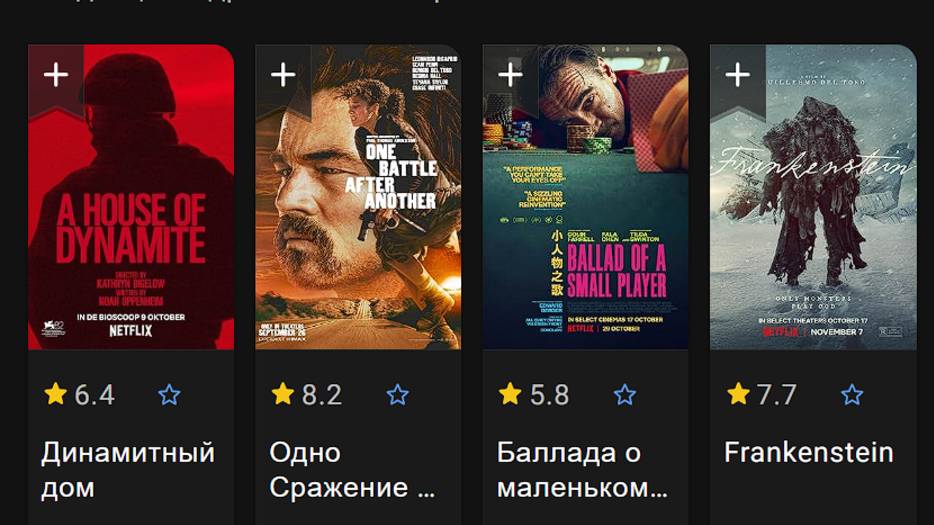This screenshot has width=934, height=525.
Task: Open the Одно Сражение title link
Action: (x=339, y=470)
